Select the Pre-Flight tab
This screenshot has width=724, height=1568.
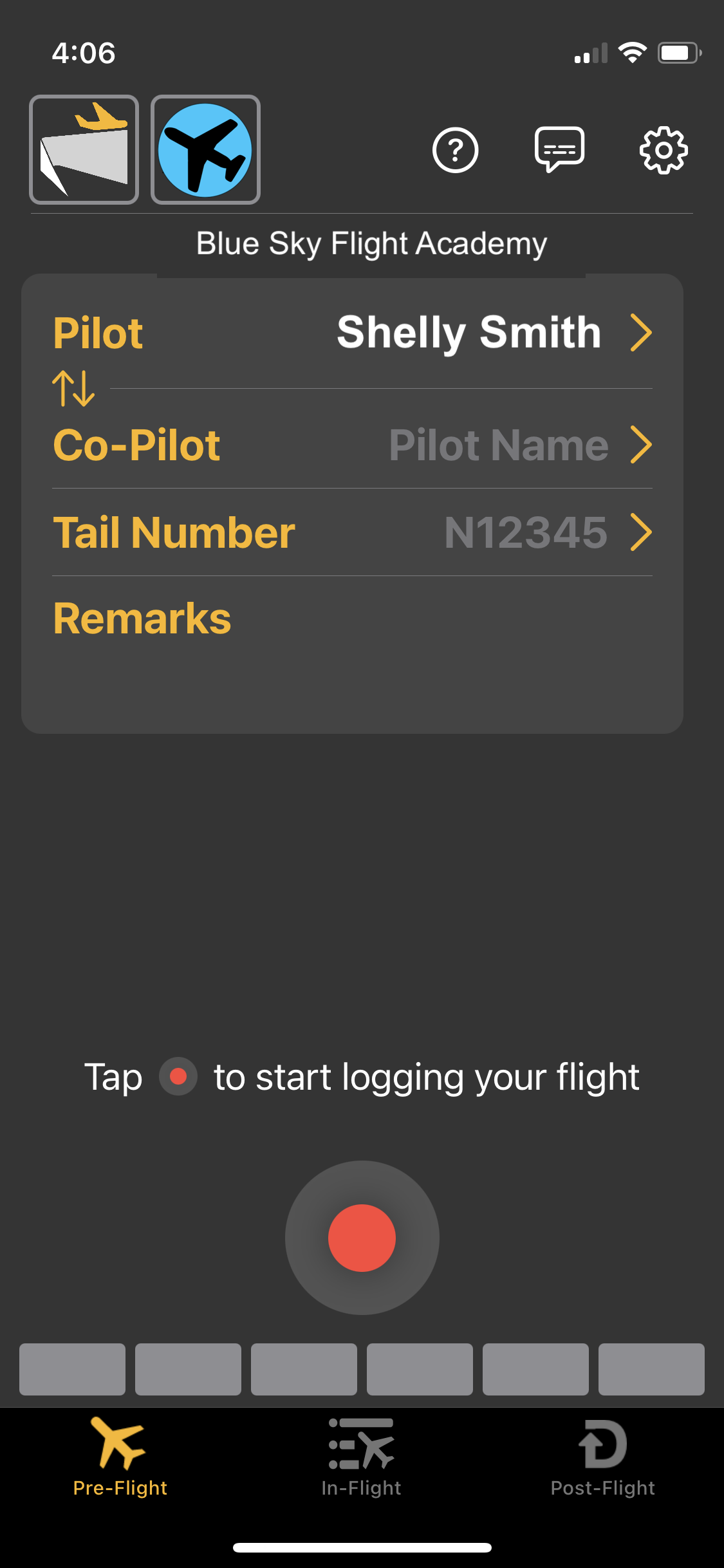coord(120,1457)
